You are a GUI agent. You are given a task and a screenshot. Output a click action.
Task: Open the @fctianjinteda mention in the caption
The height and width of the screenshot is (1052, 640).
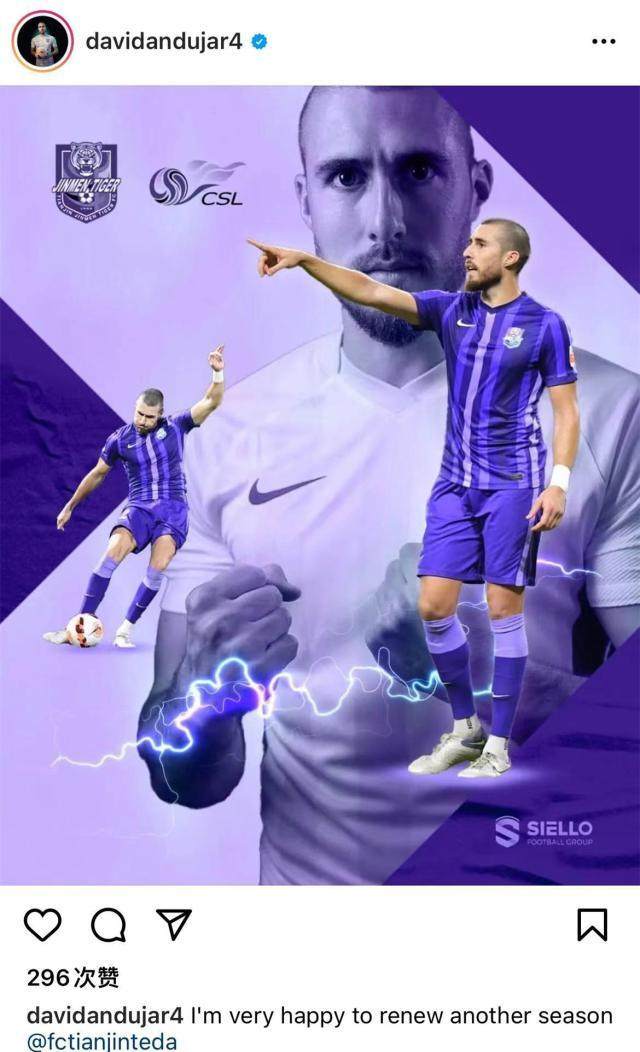click(101, 1040)
